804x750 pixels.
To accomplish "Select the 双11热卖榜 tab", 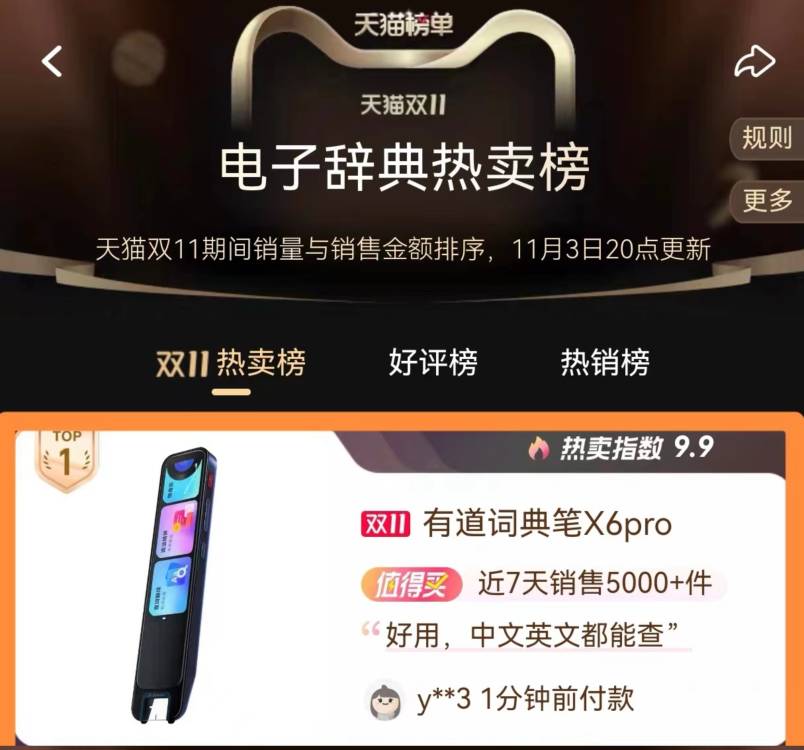I will (231, 363).
